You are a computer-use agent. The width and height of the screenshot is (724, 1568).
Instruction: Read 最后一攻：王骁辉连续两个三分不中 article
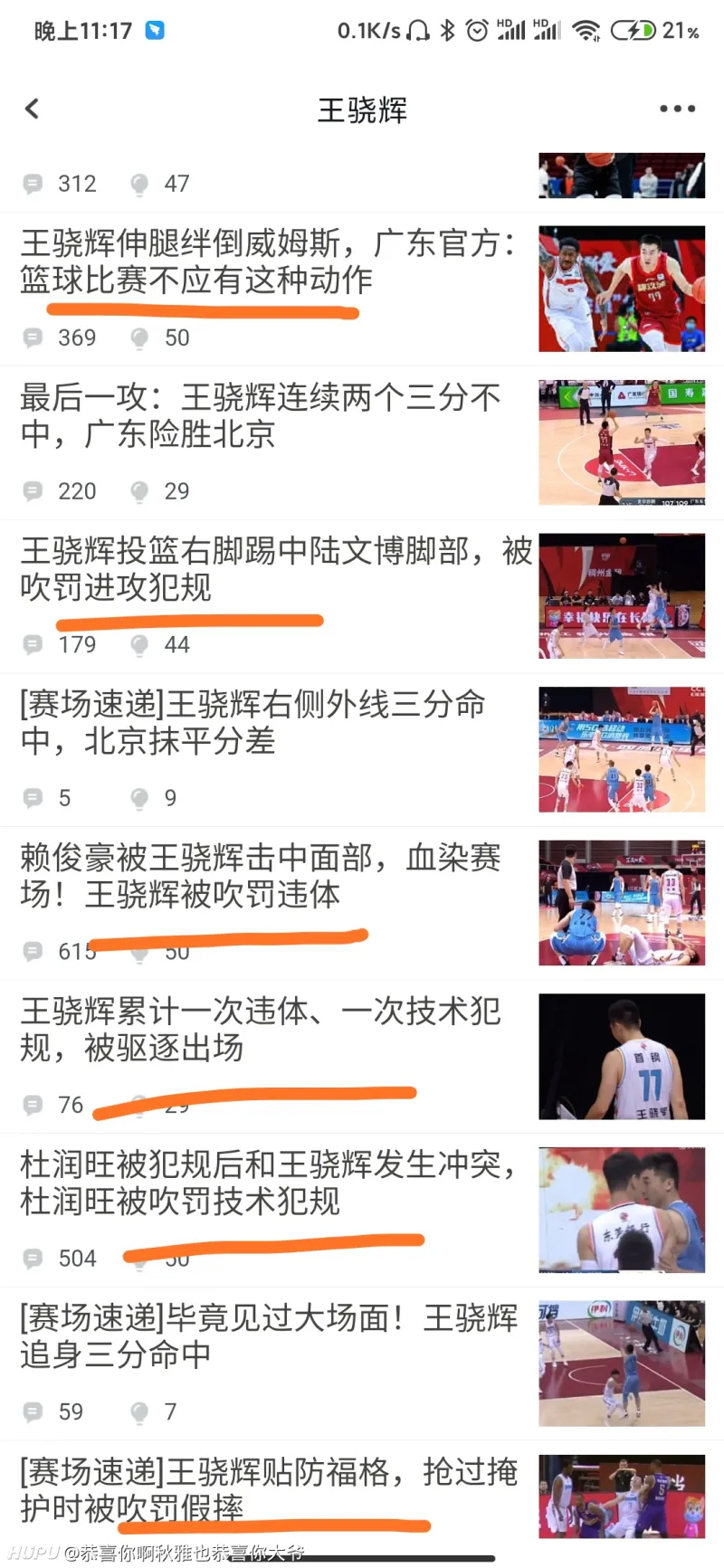261,415
